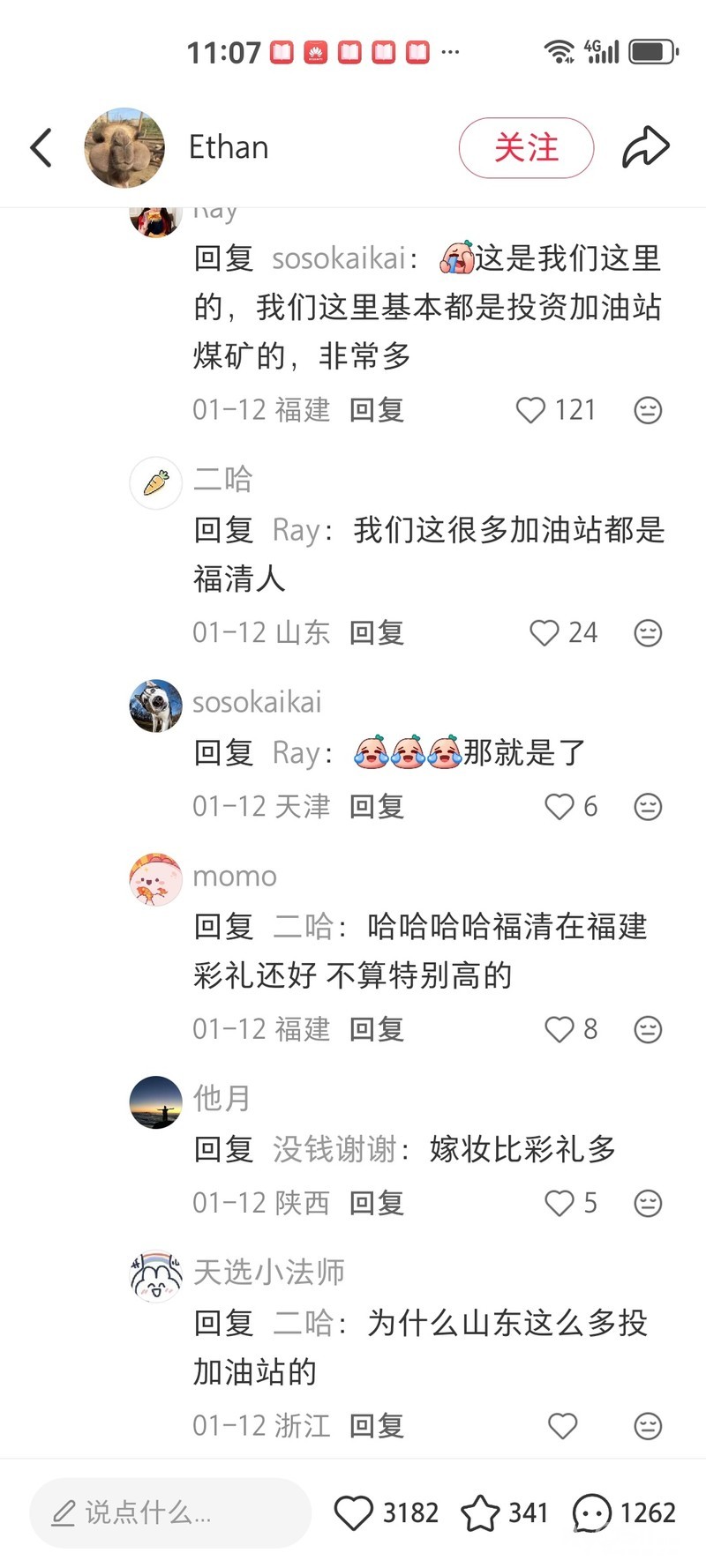Share this post
The width and height of the screenshot is (706, 1568).
pos(645,147)
